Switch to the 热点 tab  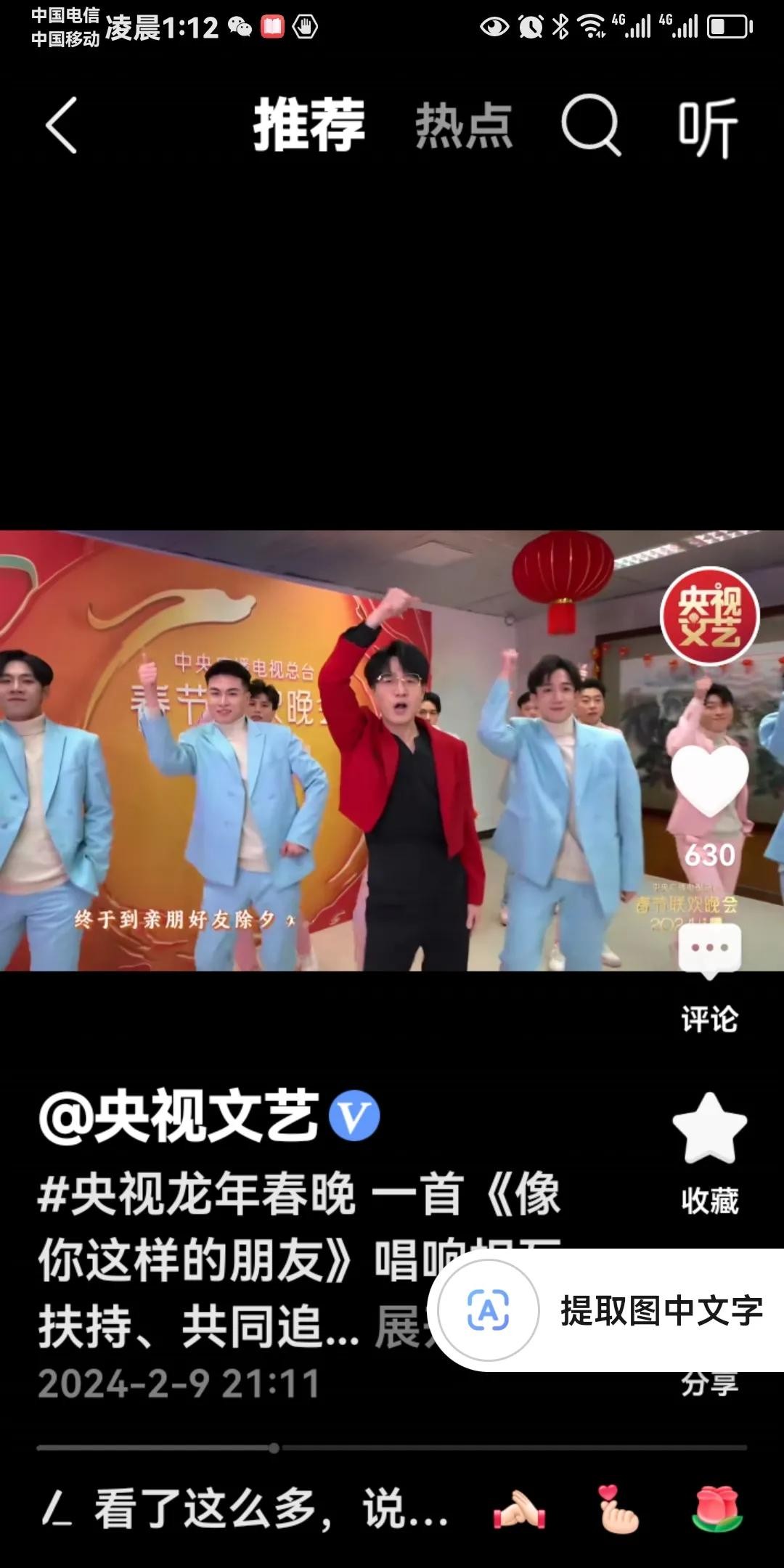tap(464, 126)
